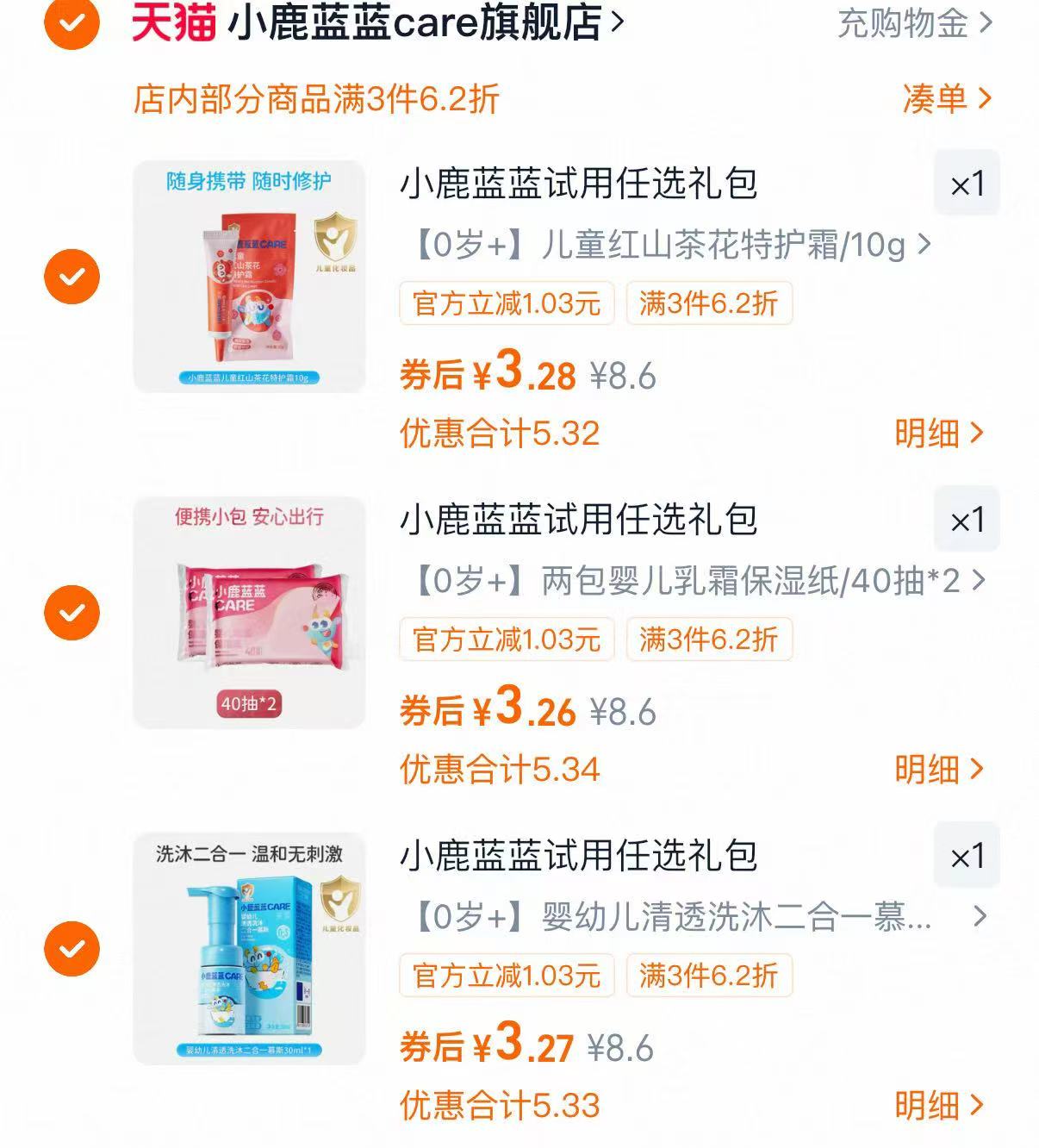
Task: Open the 小鹿蓝蓝care旗舰店 store page
Action: coord(414,26)
